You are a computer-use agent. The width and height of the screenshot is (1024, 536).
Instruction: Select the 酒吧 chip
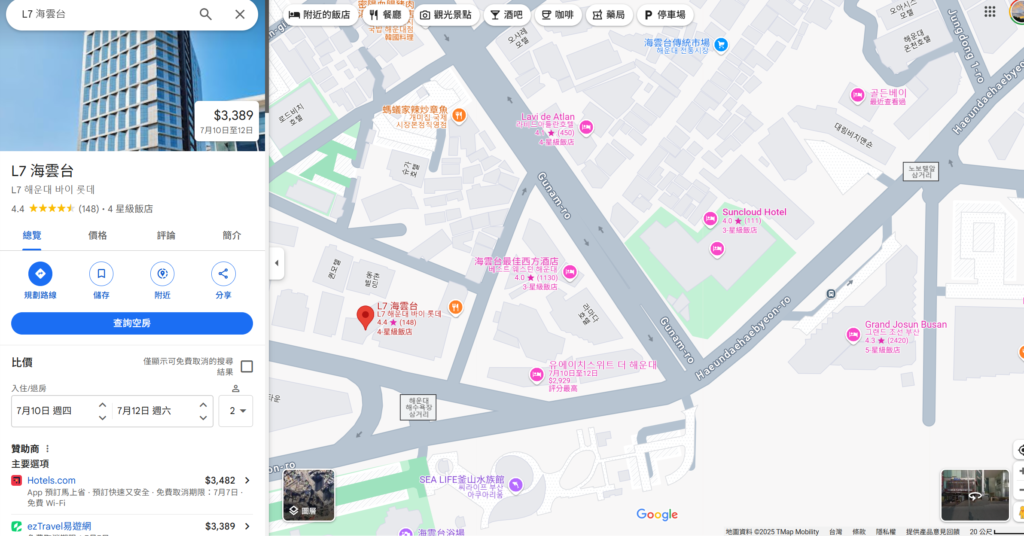click(508, 15)
